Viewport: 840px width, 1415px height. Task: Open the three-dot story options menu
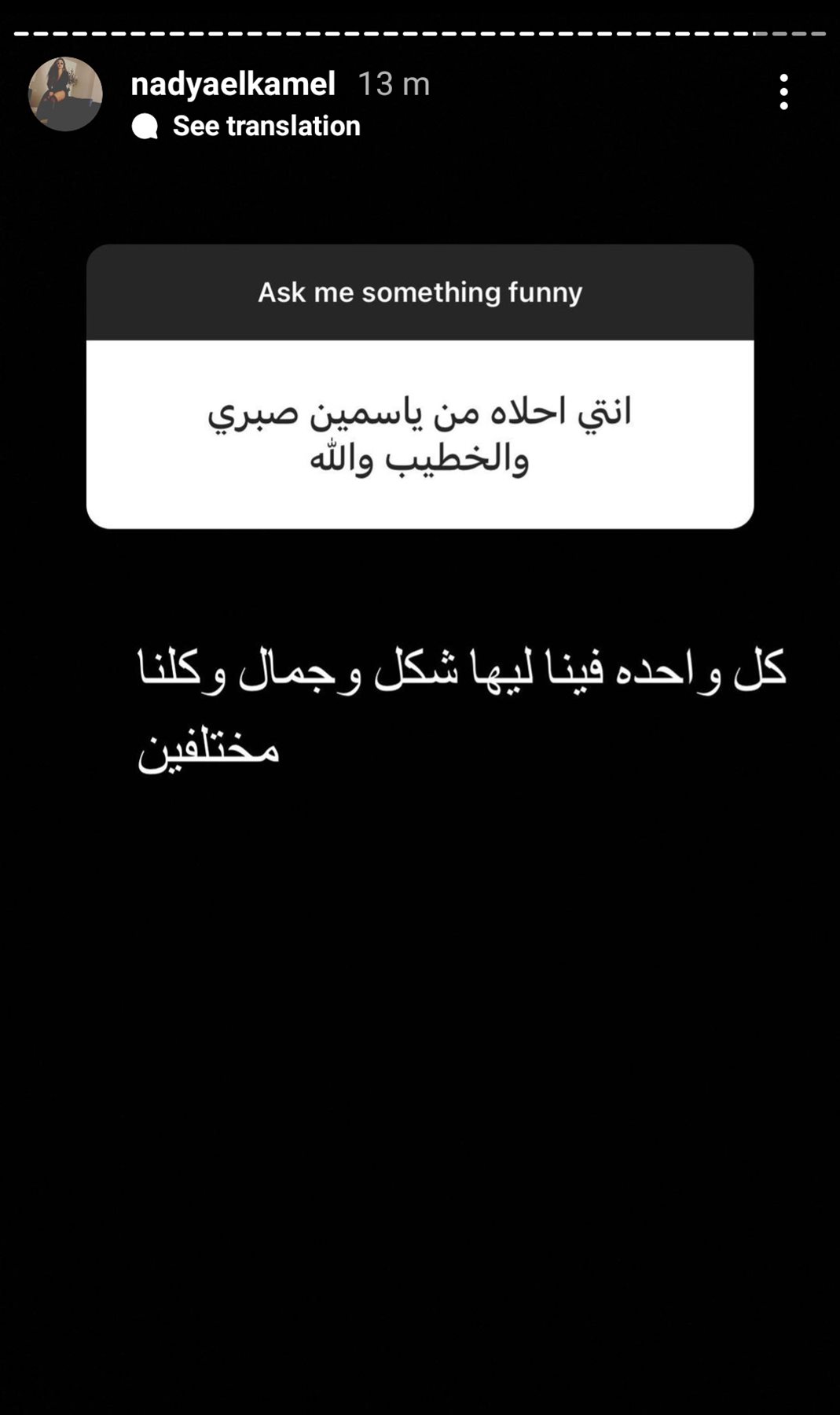[x=783, y=92]
